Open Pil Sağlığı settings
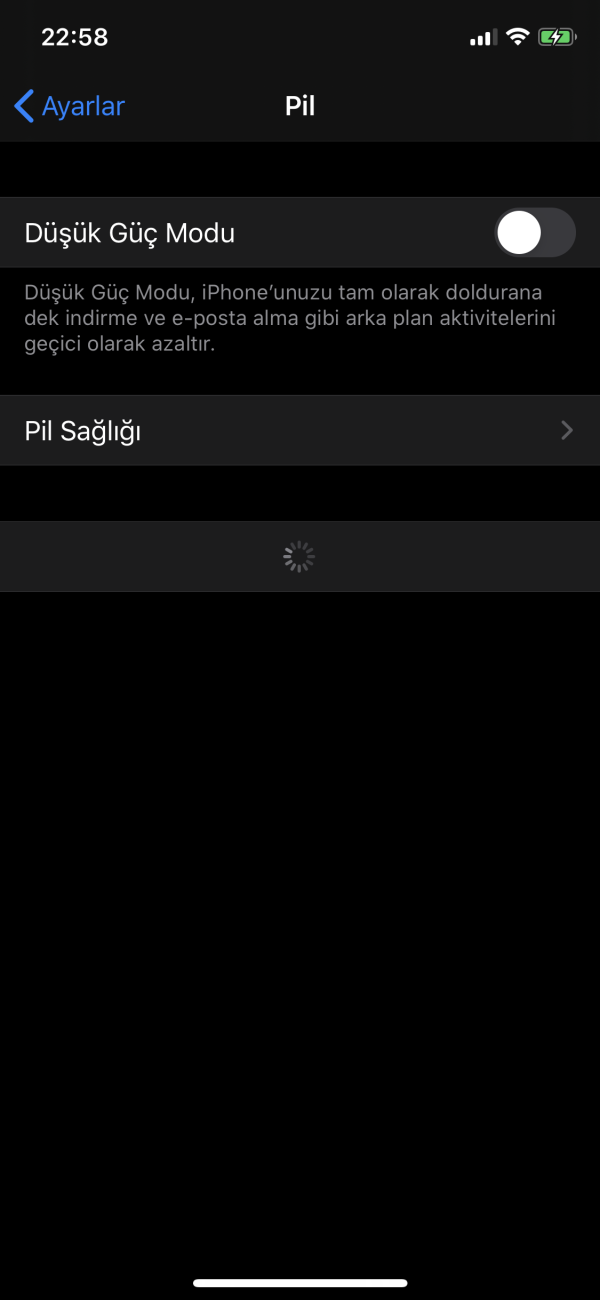Image resolution: width=600 pixels, height=1300 pixels. (x=300, y=431)
